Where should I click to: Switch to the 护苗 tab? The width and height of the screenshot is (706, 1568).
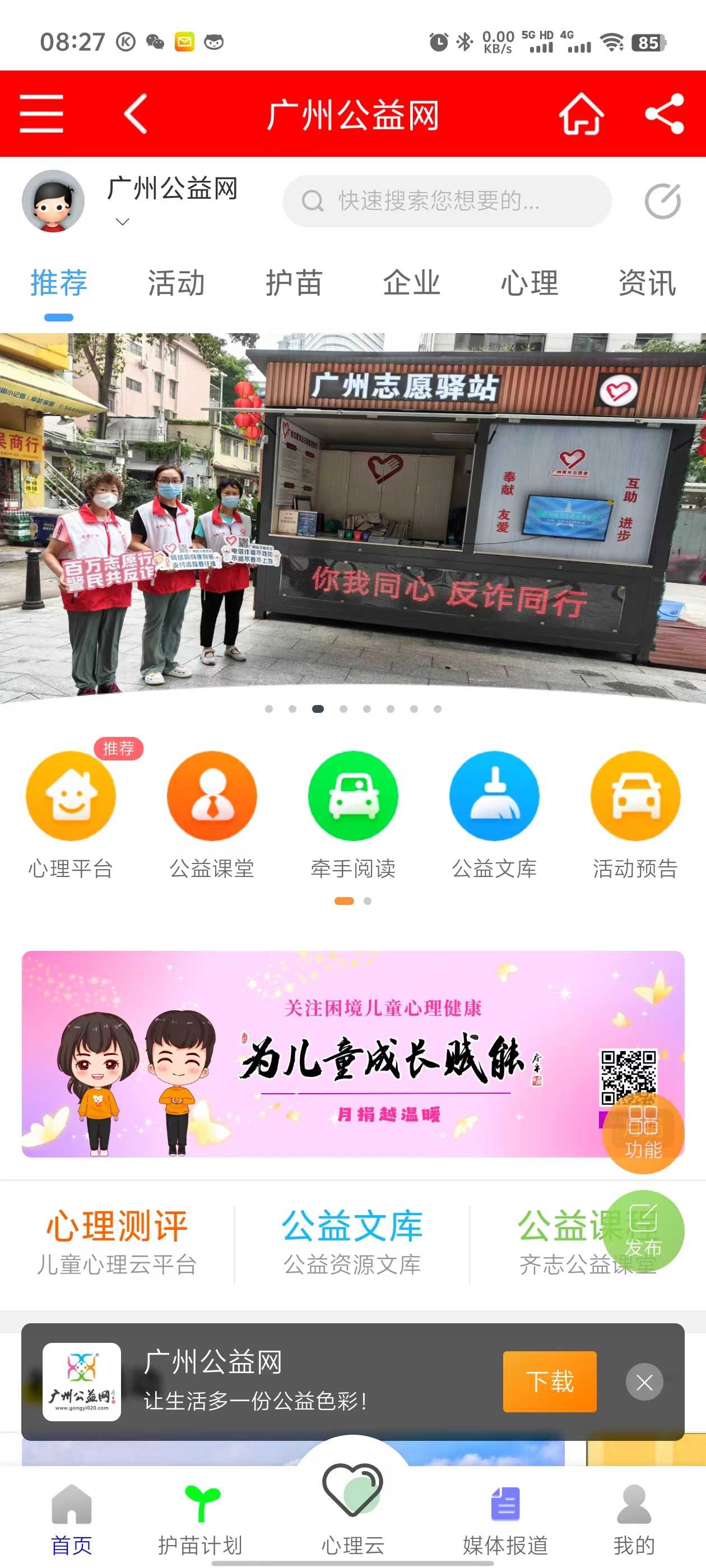click(x=294, y=283)
